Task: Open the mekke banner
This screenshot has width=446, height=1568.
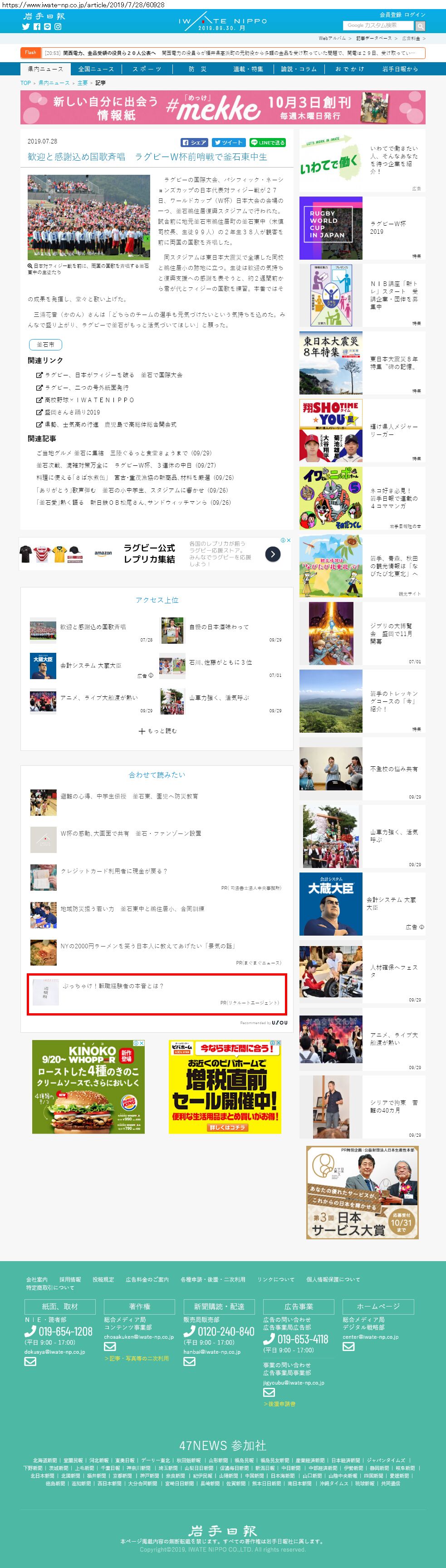Action: [223, 107]
